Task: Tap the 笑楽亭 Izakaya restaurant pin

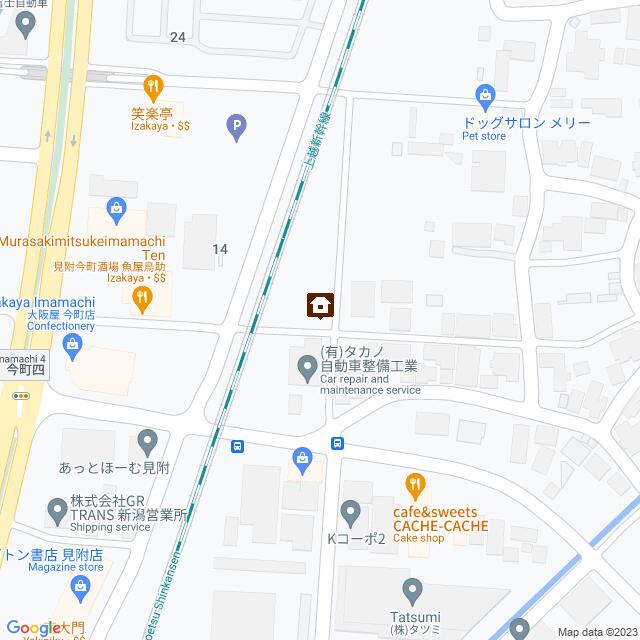Action: tap(152, 86)
